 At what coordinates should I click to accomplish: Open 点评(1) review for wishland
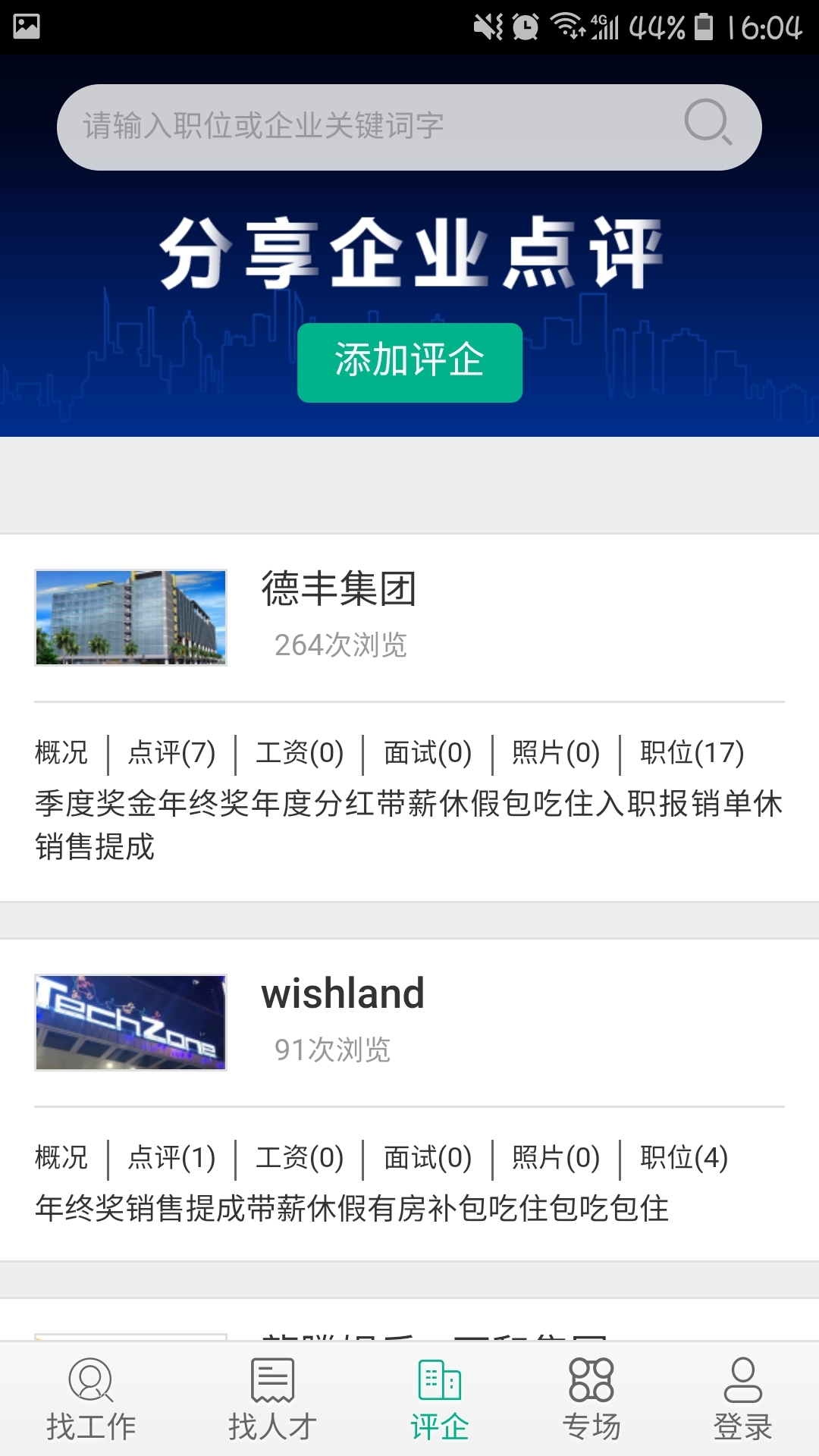171,1158
